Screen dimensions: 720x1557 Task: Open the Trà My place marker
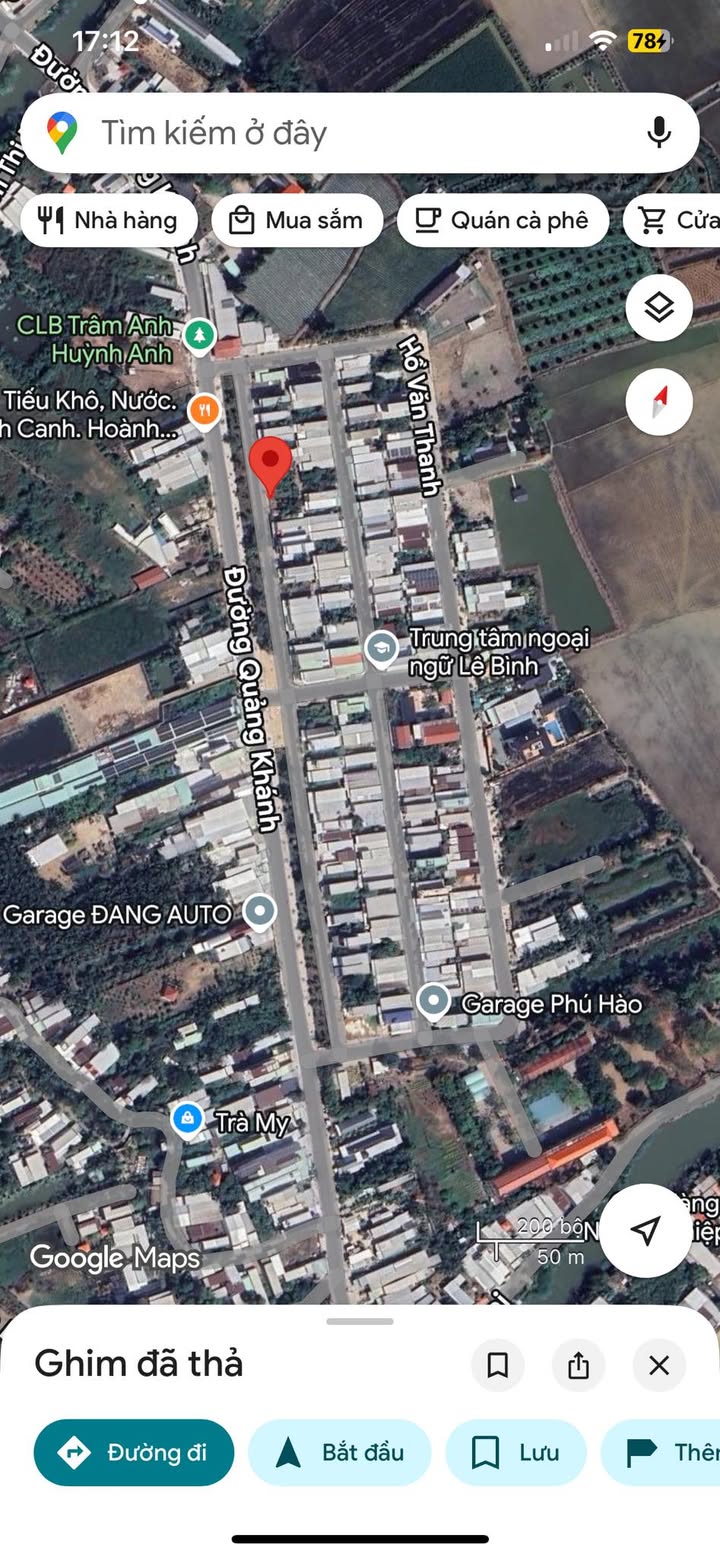click(x=187, y=1120)
